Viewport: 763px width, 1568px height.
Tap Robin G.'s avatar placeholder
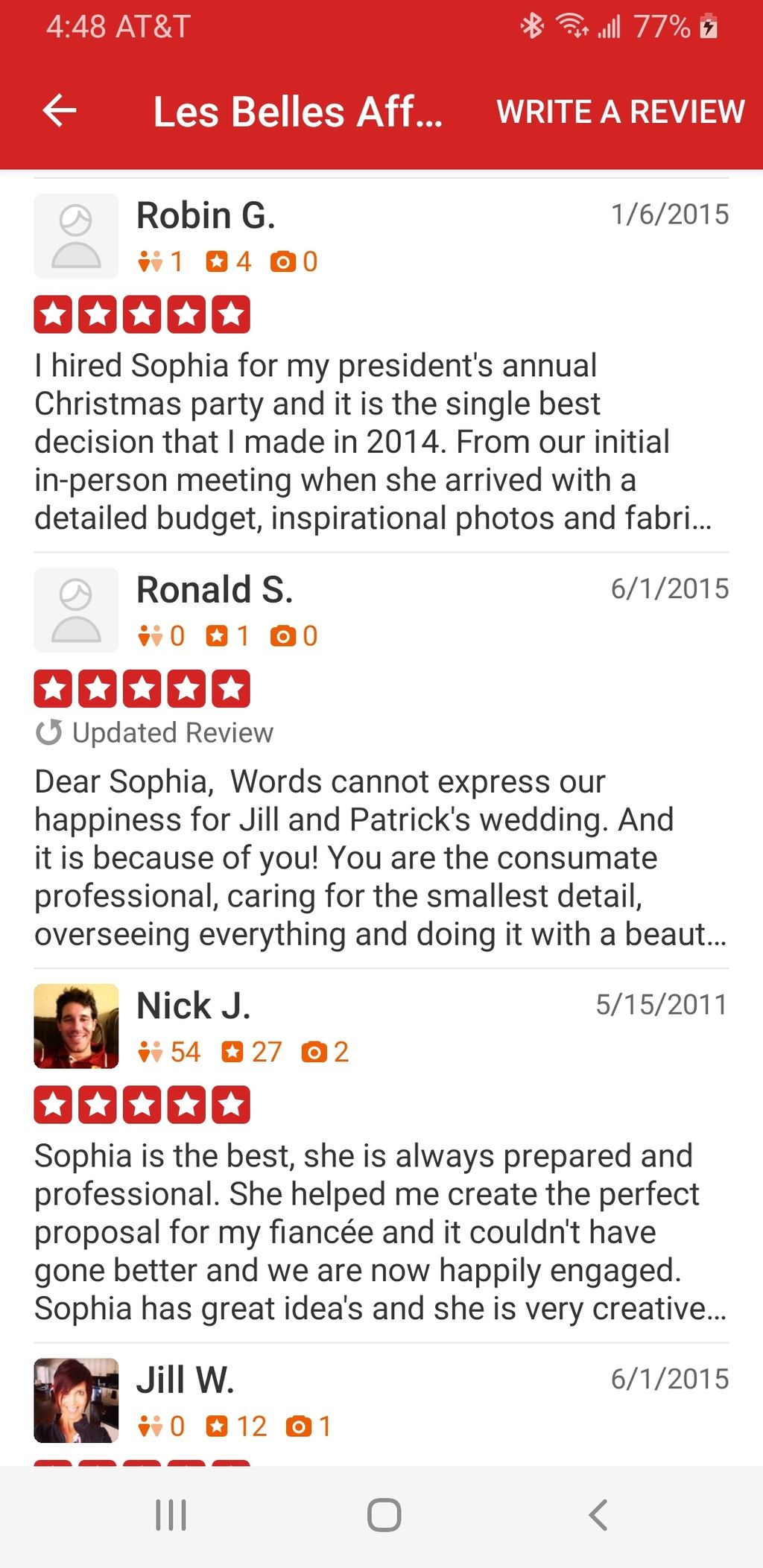(x=76, y=235)
